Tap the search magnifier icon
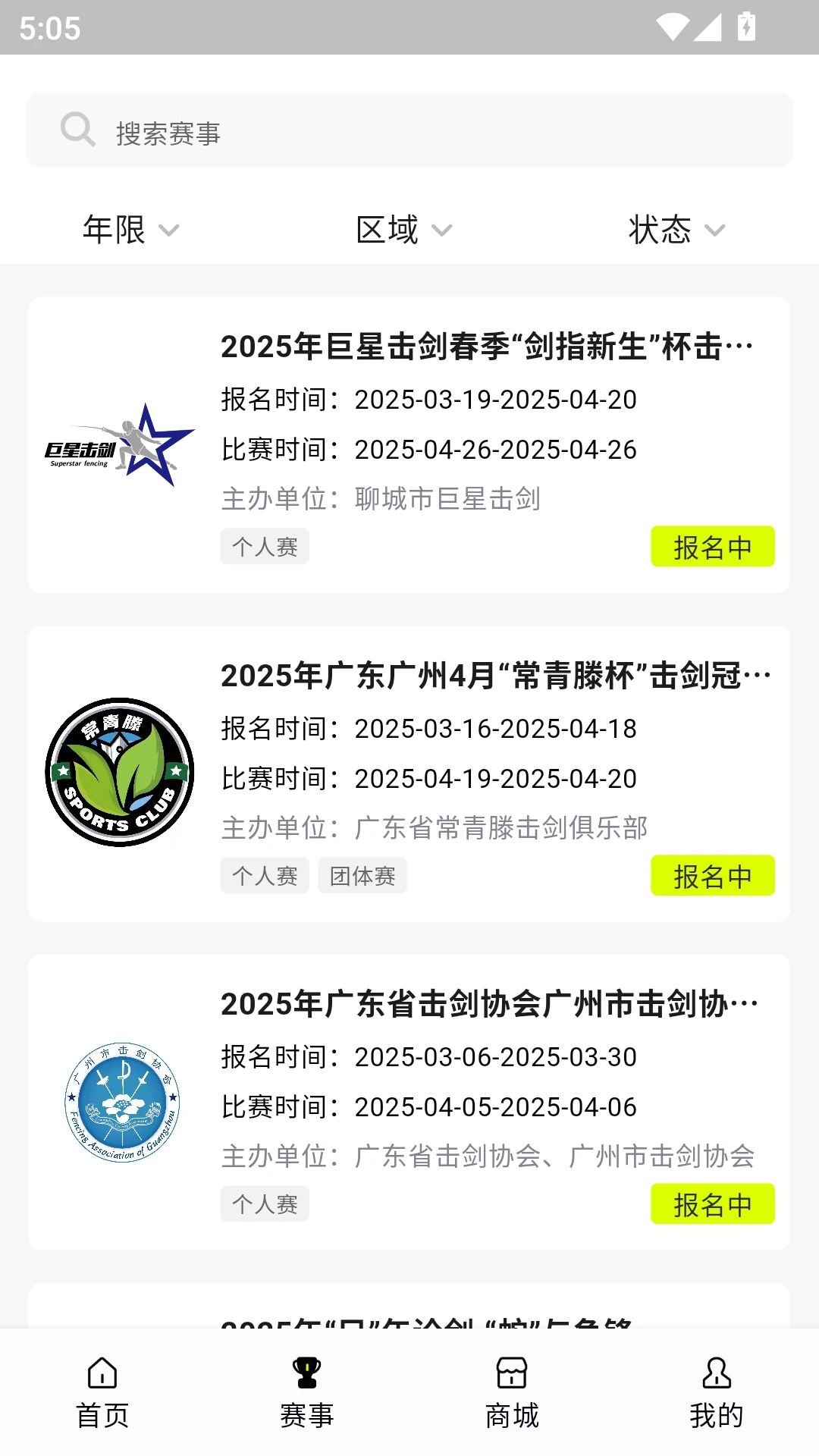This screenshot has width=819, height=1456. coord(78,129)
